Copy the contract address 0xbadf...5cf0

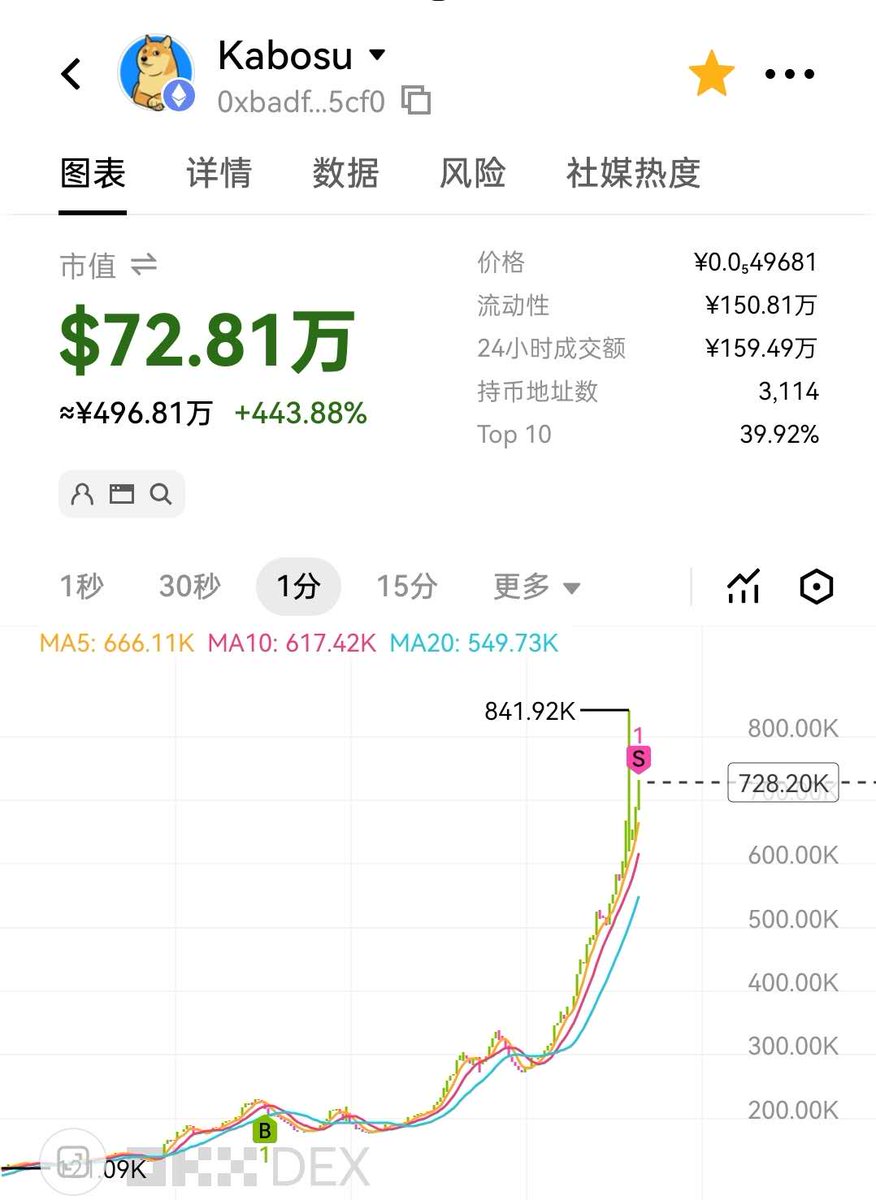click(x=416, y=100)
